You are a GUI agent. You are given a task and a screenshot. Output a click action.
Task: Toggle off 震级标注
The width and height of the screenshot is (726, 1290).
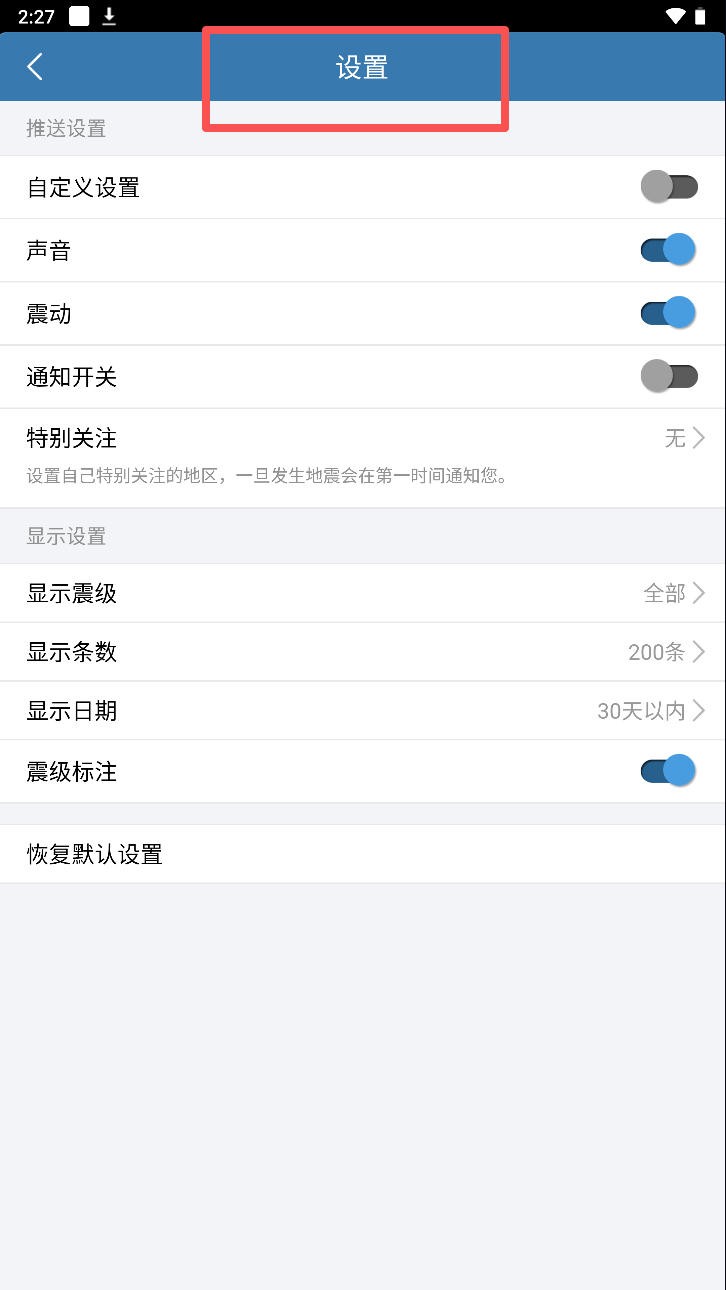coord(668,771)
